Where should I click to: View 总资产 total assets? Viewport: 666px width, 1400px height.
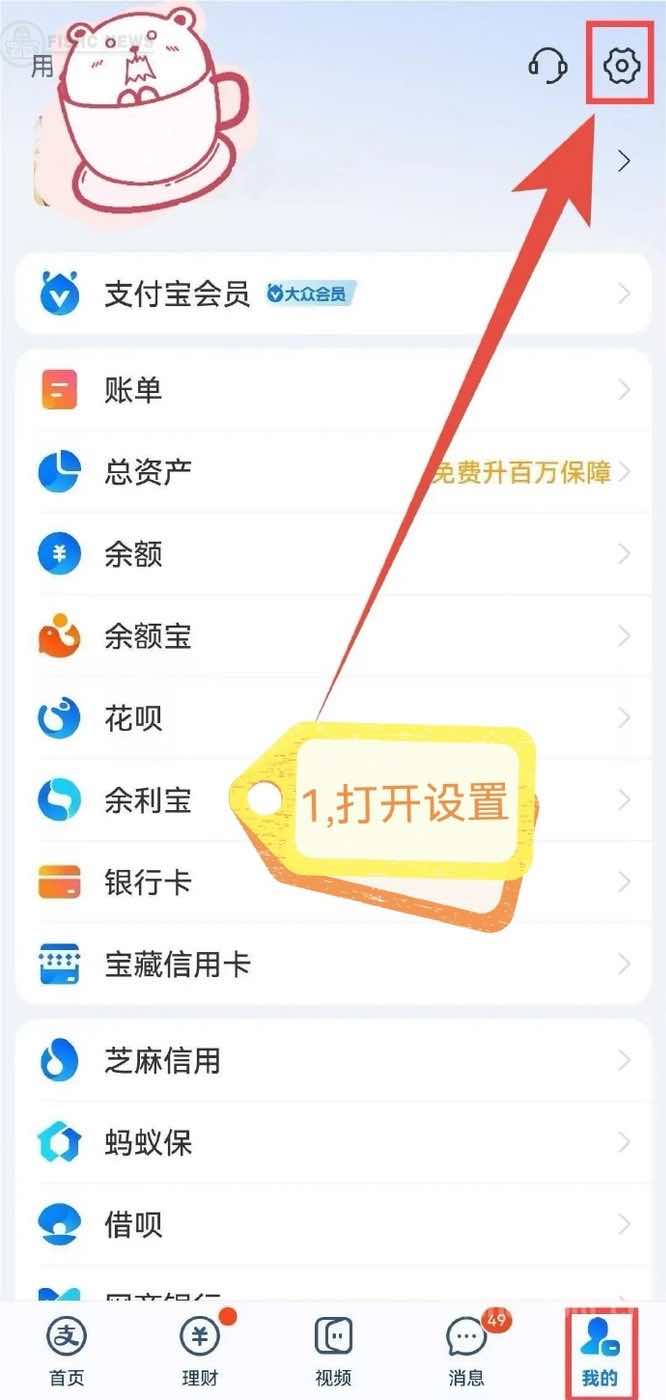click(333, 471)
